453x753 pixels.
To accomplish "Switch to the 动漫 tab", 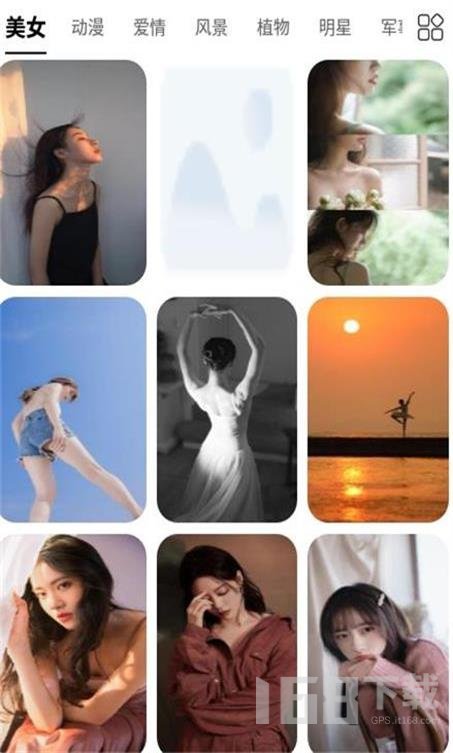I will (87, 27).
